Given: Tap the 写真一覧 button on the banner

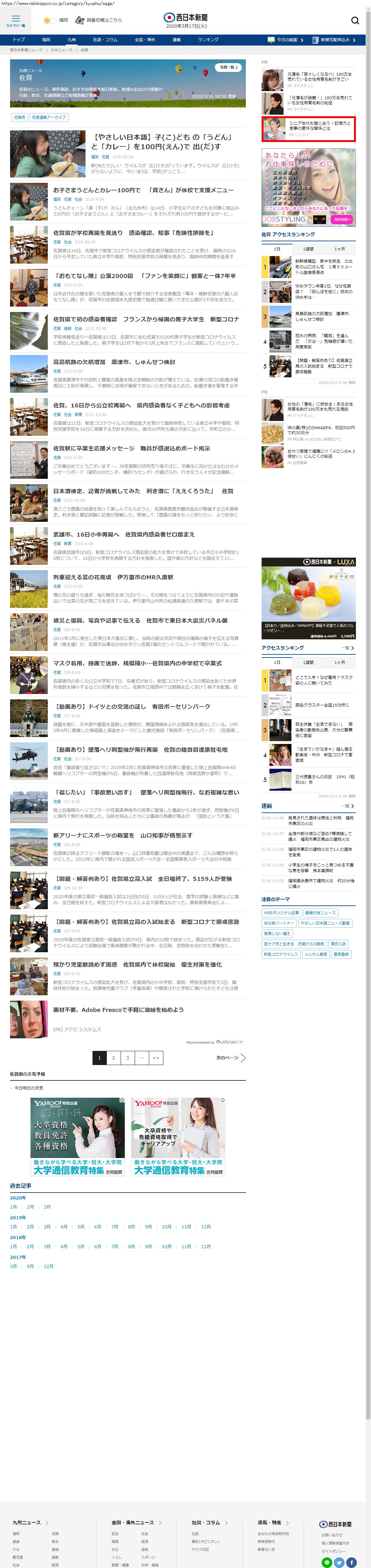Looking at the screenshot, I should (x=229, y=68).
